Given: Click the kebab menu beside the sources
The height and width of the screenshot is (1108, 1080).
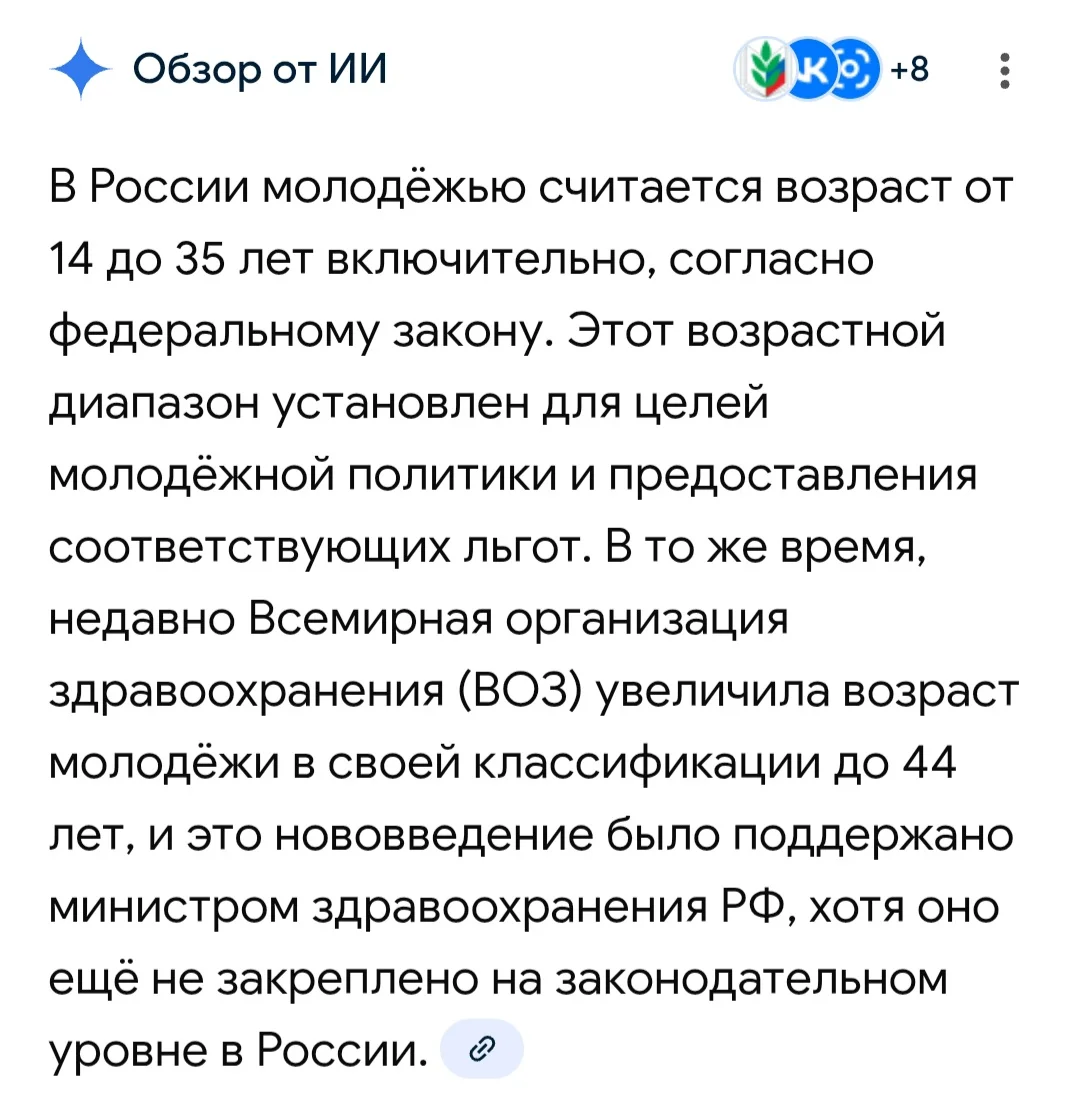Looking at the screenshot, I should [x=1005, y=70].
